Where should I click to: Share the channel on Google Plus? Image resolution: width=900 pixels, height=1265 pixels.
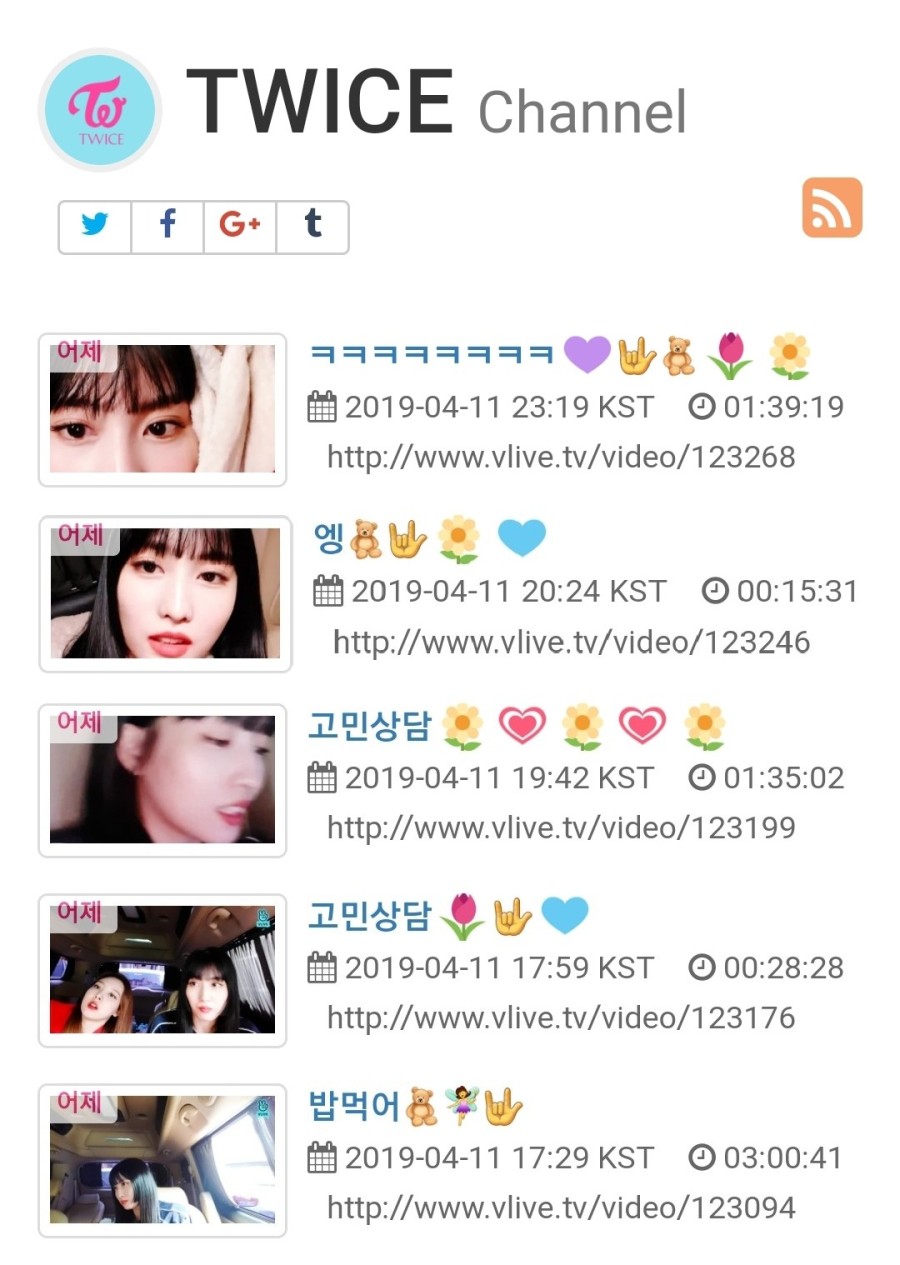[x=240, y=227]
